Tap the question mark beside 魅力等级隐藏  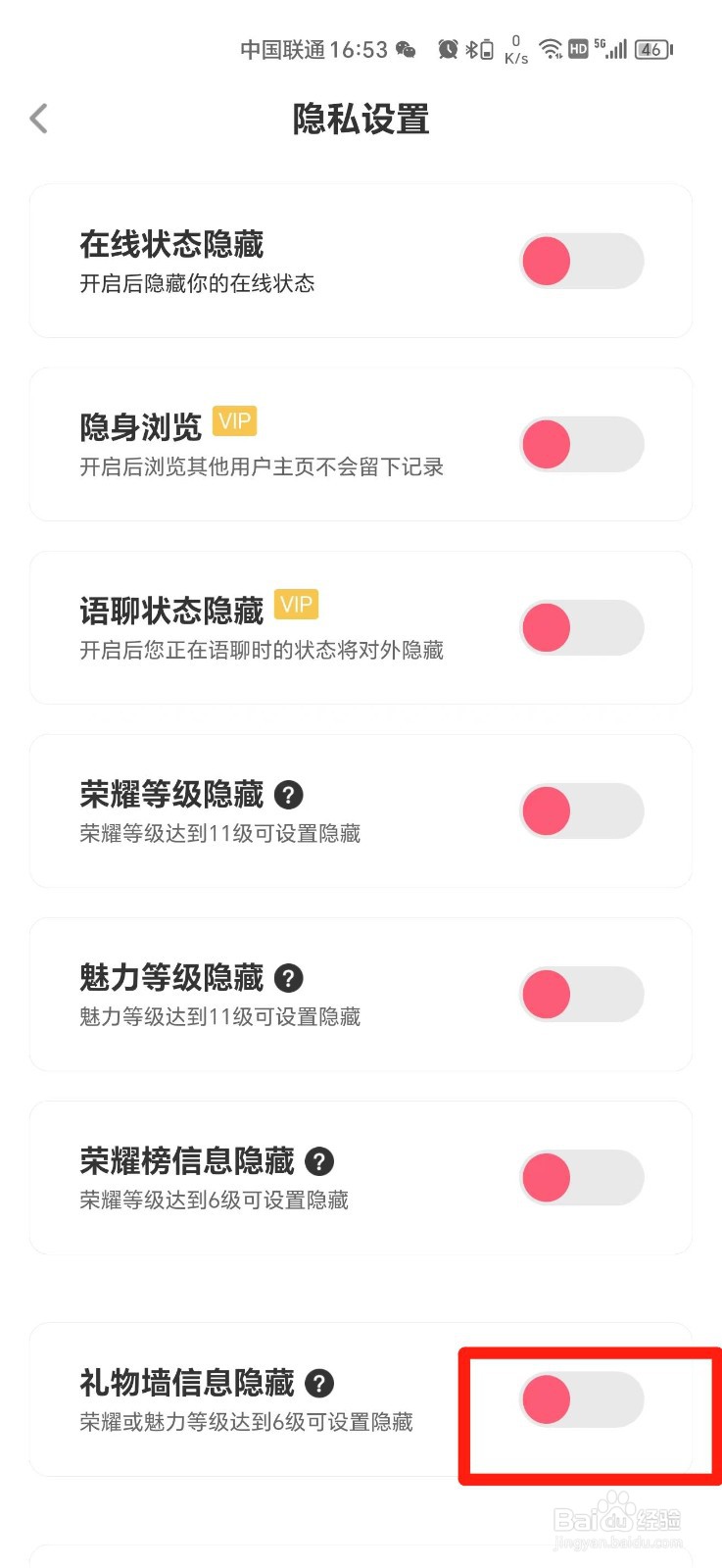(x=289, y=978)
